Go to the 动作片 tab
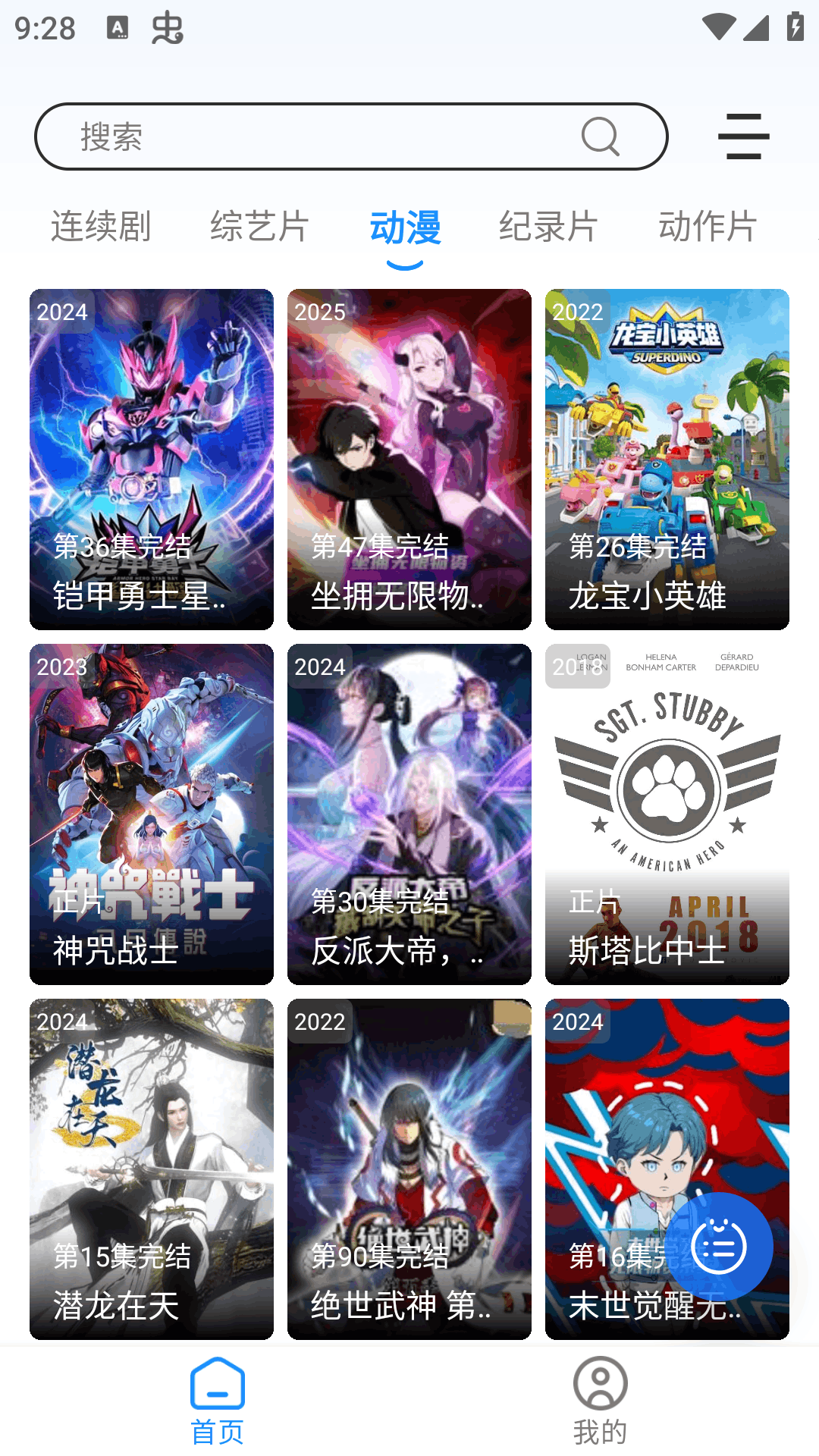Image resolution: width=819 pixels, height=1456 pixels. click(x=708, y=226)
